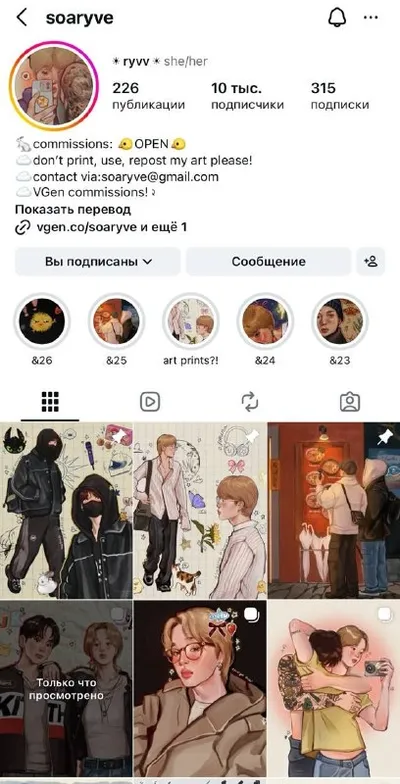
Task: Switch to the Reels tab
Action: 150,402
